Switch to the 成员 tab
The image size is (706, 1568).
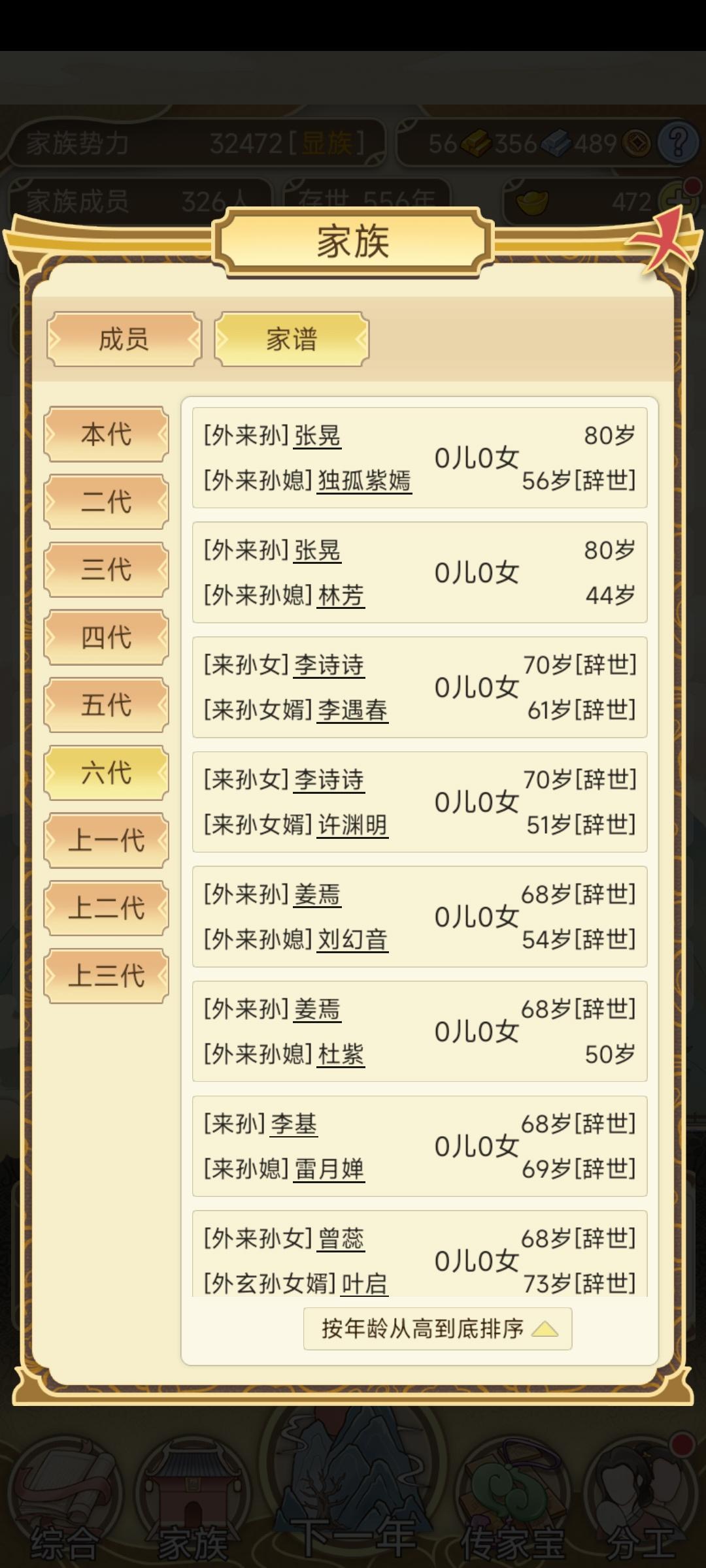124,340
